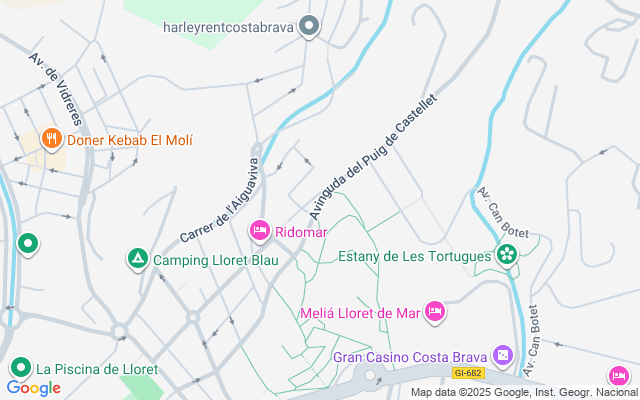The height and width of the screenshot is (400, 640).
Task: Select the pink hotel pin at bottom right corner
Action: (619, 376)
